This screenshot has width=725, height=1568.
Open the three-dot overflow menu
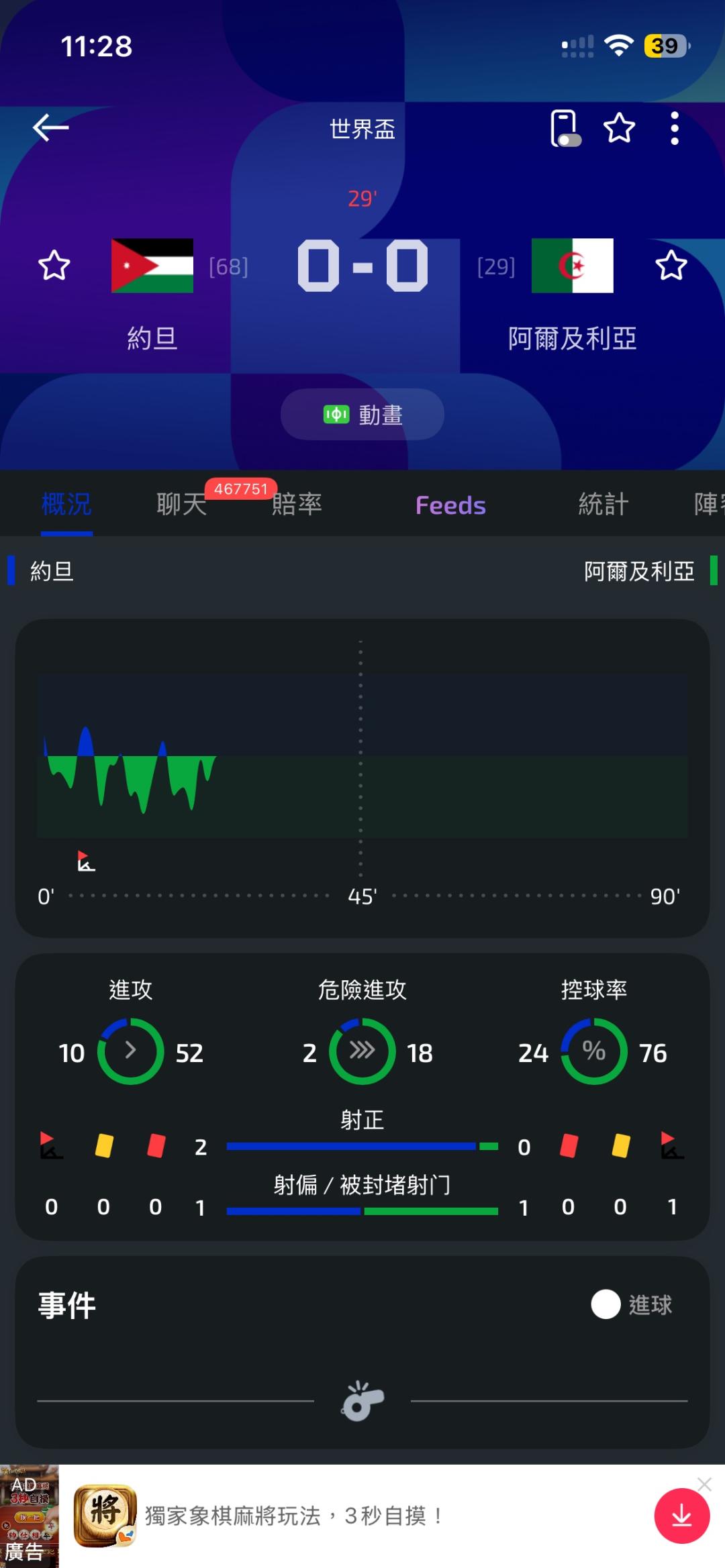pyautogui.click(x=675, y=127)
